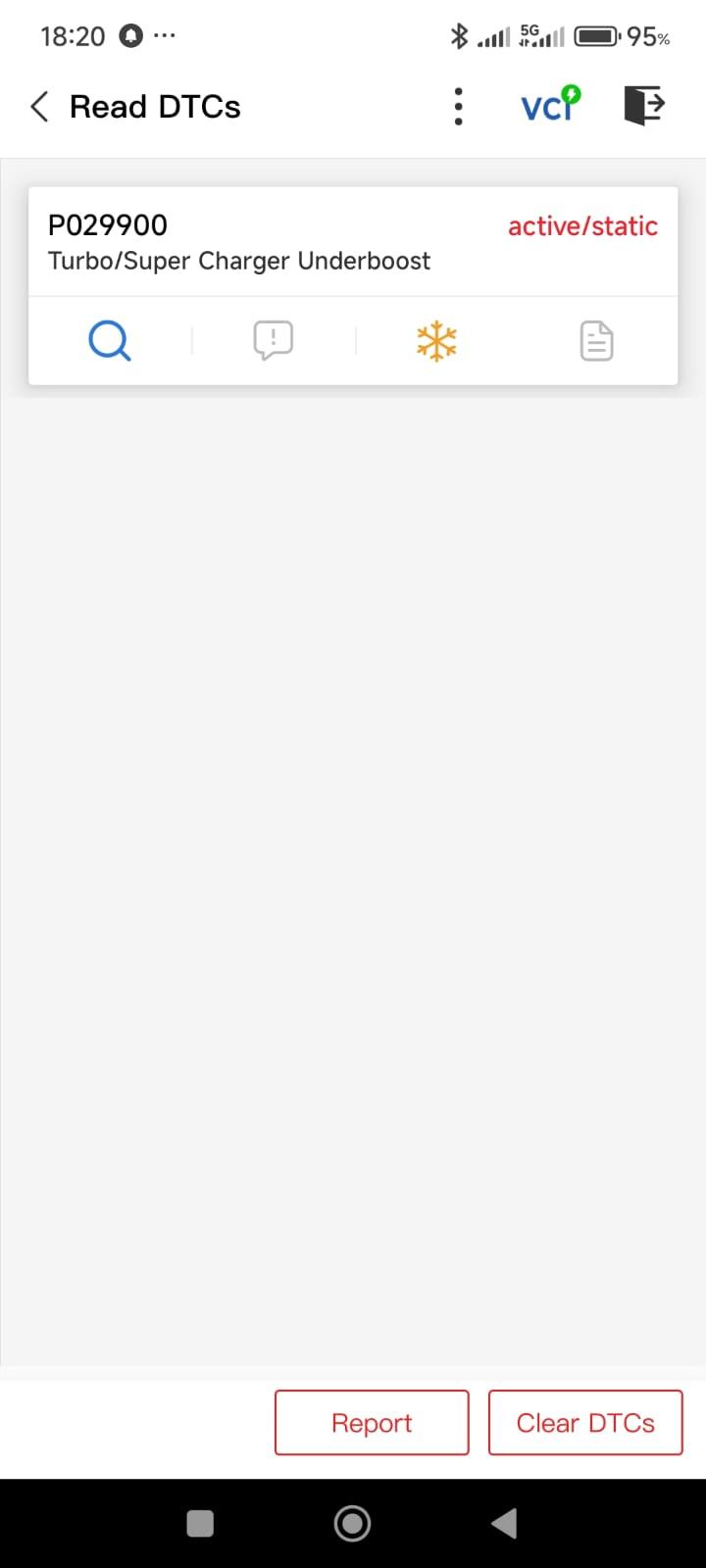Viewport: 706px width, 1568px height.
Task: Check the VCI connection status
Action: (550, 104)
